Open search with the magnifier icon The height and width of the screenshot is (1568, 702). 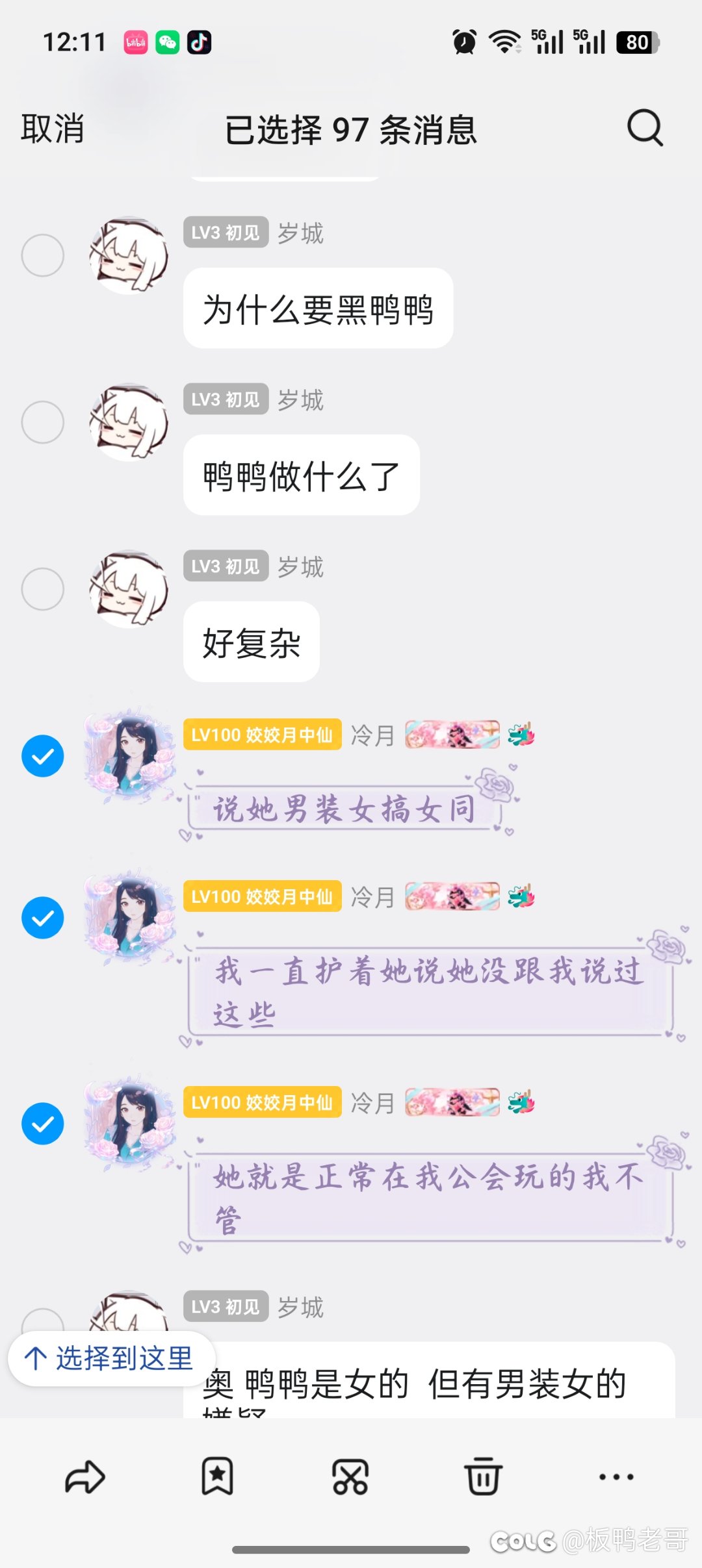(645, 128)
